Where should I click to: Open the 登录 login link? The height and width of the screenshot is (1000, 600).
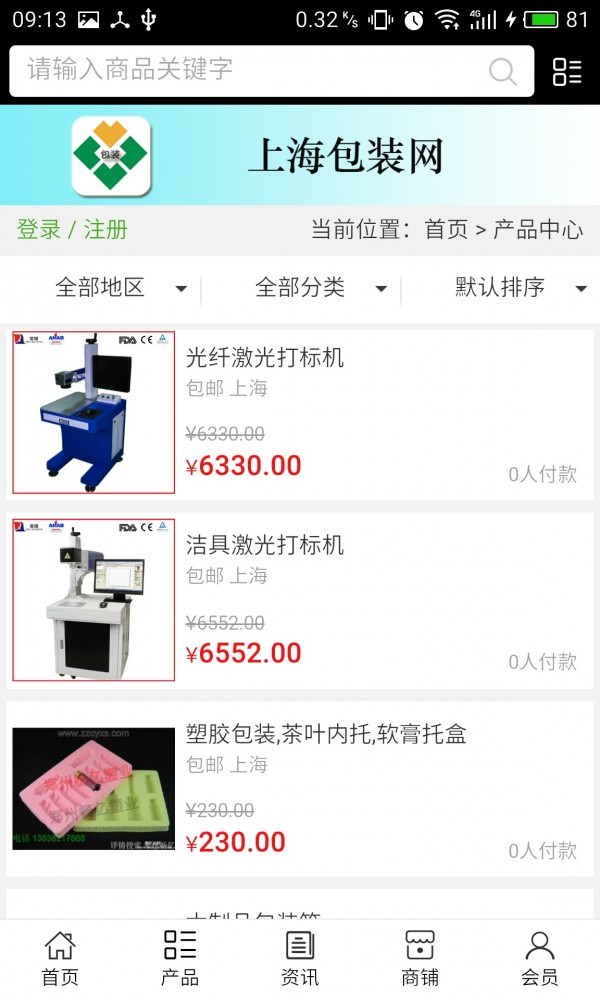(x=39, y=229)
